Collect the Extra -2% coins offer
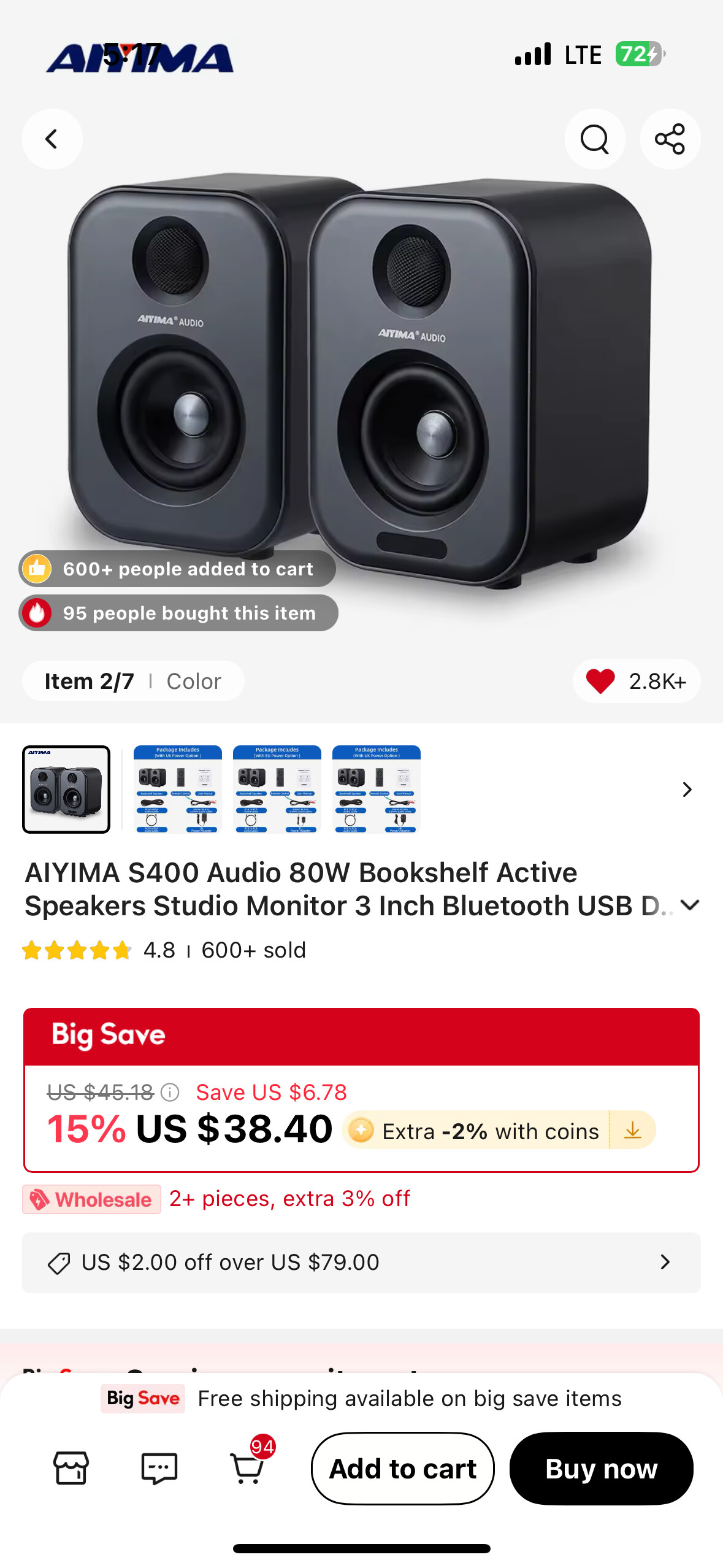Screen dimensions: 723x1568 point(632,1130)
